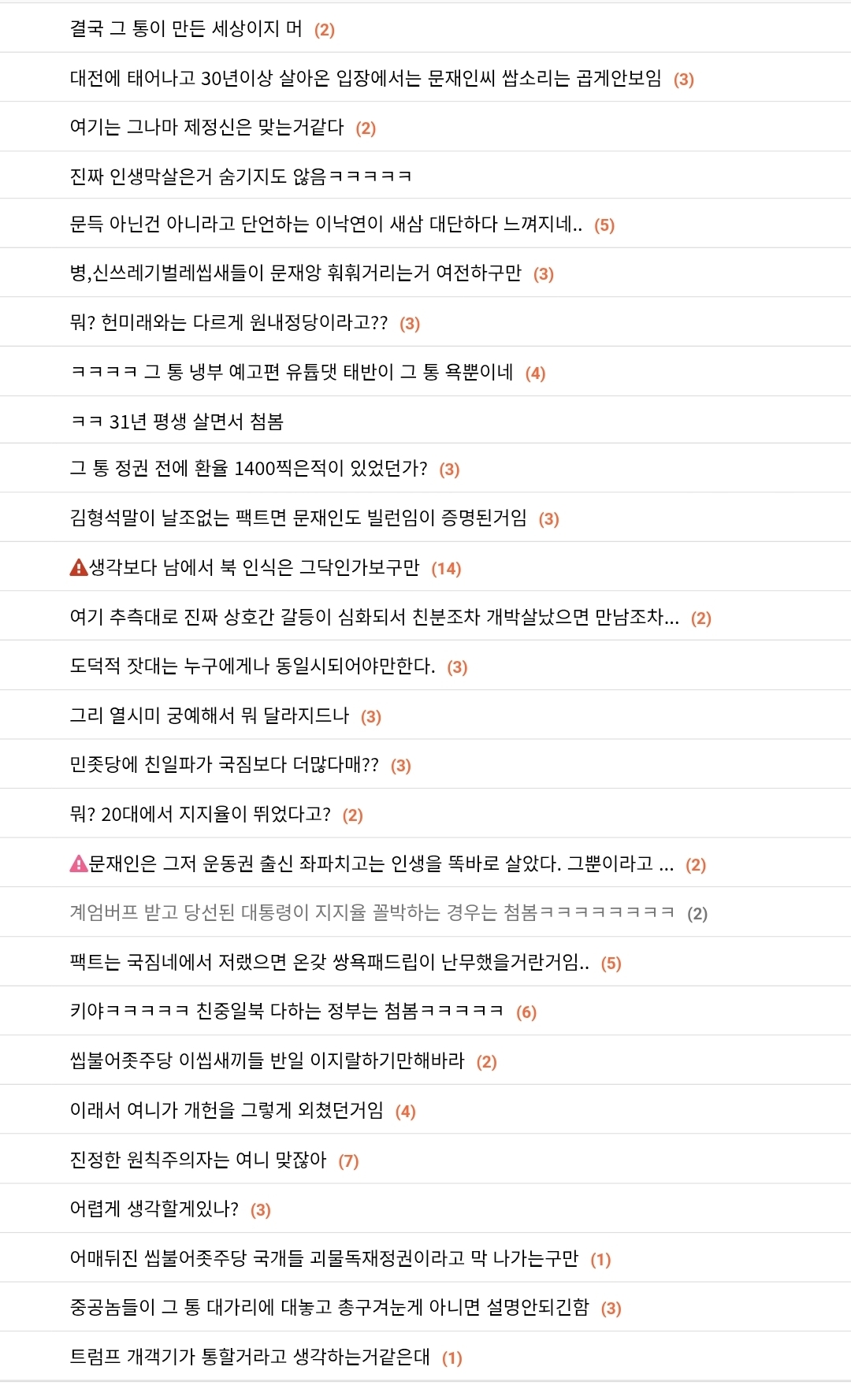Image resolution: width=851 pixels, height=1400 pixels.
Task: Open post '이래서 여니가 개헌을 그렇게 외쳤던거임'
Action: [227, 1111]
